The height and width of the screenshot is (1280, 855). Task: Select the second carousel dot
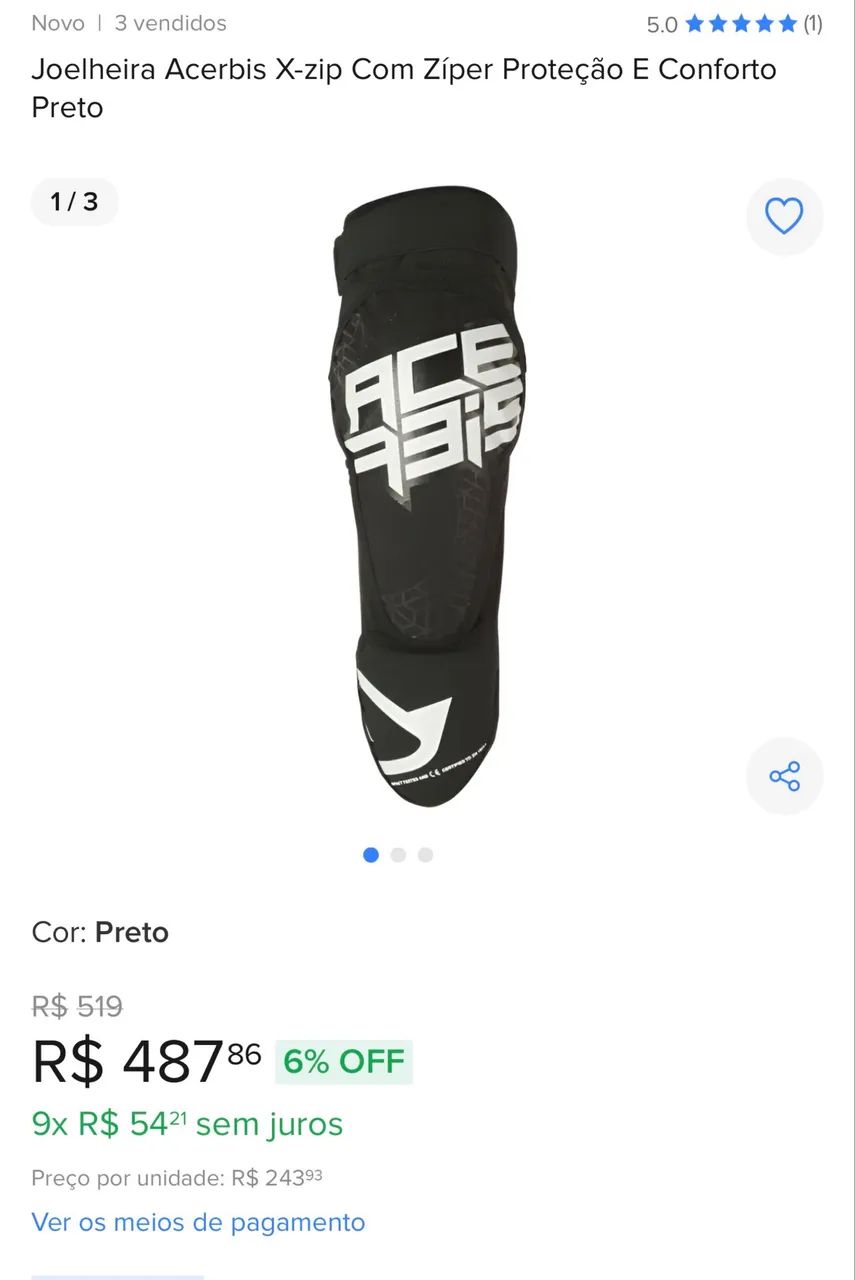(x=398, y=855)
